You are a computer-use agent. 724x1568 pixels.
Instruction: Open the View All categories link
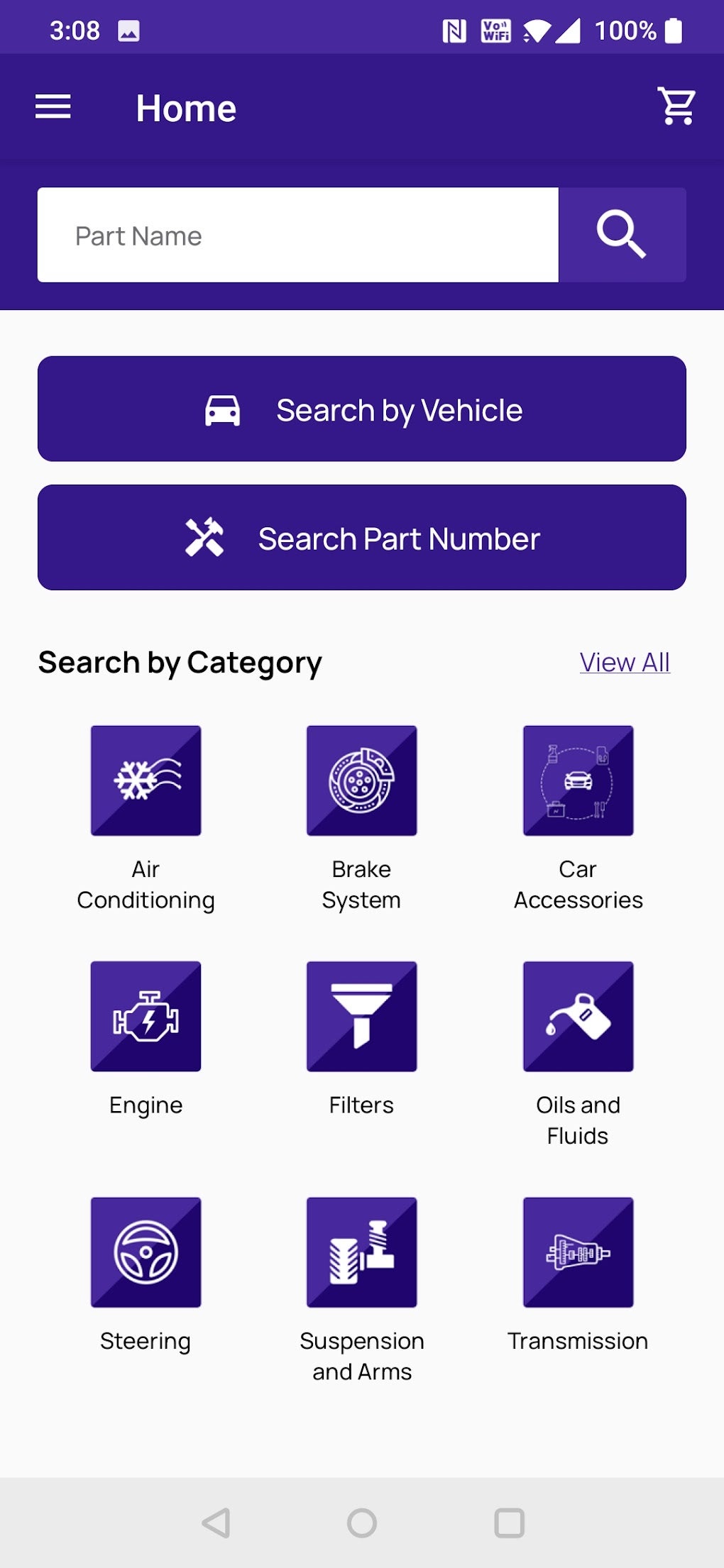(625, 662)
